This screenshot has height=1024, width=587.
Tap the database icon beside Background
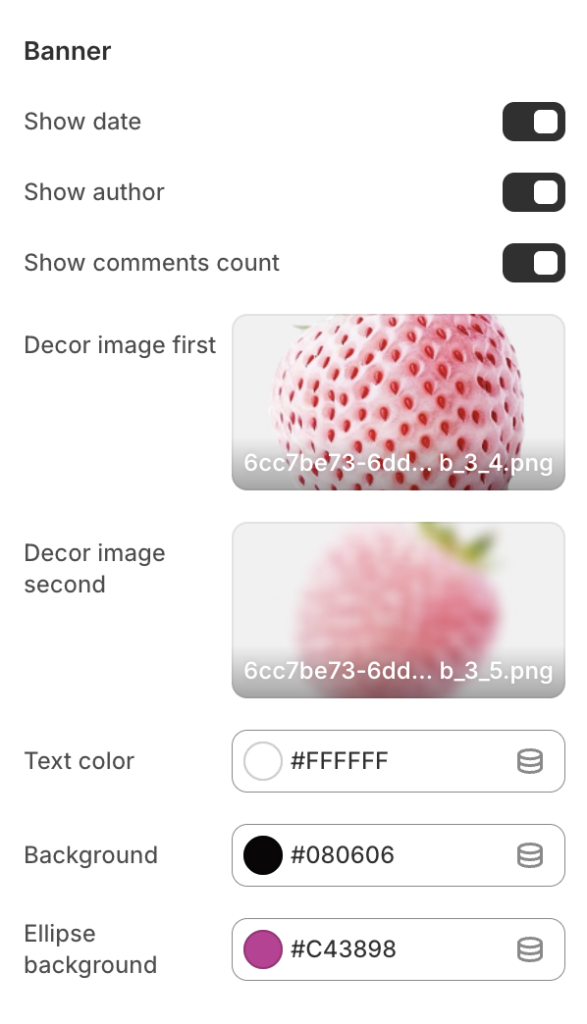click(x=530, y=855)
